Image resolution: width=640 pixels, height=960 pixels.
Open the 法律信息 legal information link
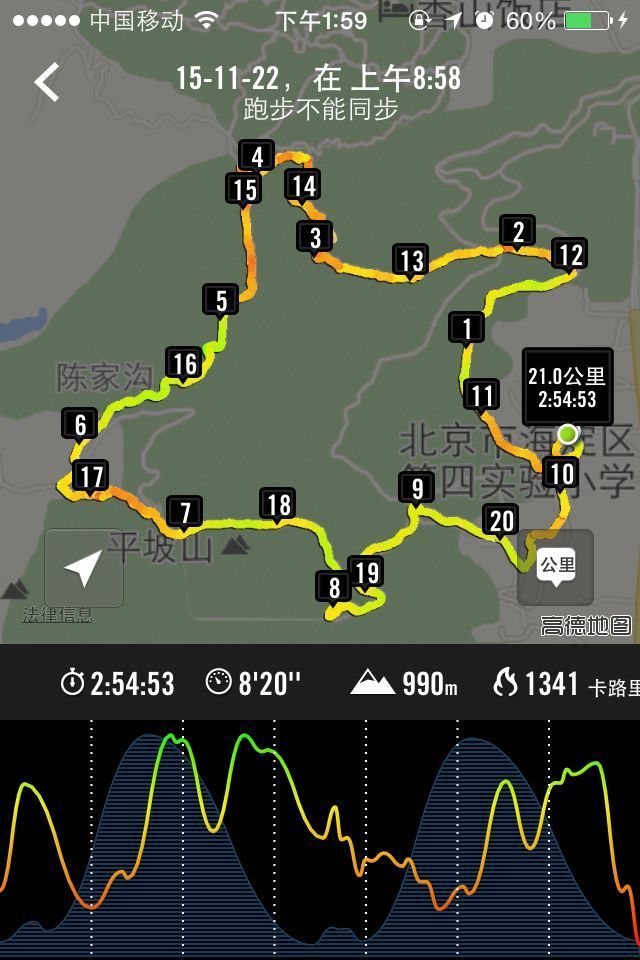58,615
